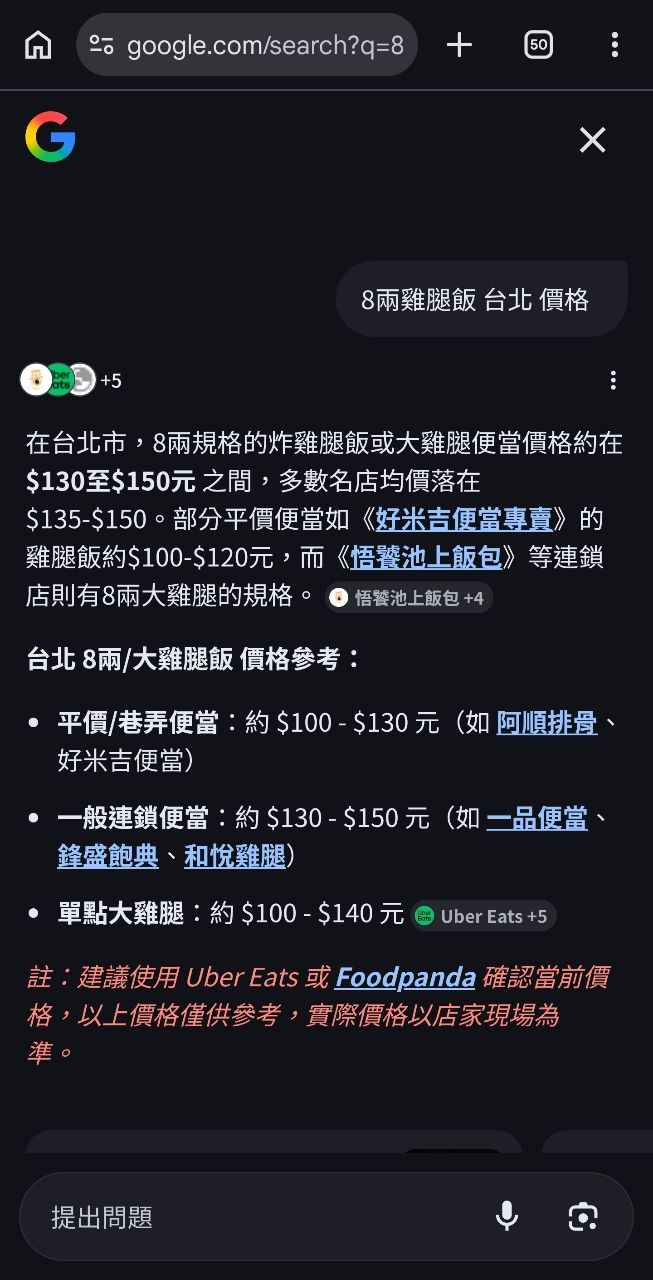653x1280 pixels.
Task: Visit the 一品便當 link
Action: 536,818
